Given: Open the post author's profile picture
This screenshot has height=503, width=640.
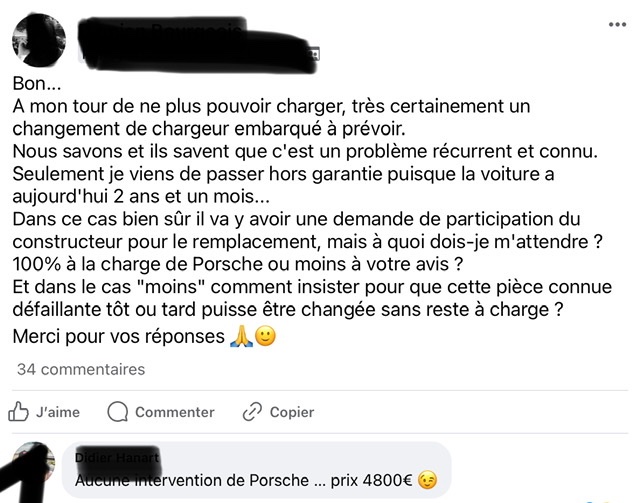Looking at the screenshot, I should pos(38,40).
